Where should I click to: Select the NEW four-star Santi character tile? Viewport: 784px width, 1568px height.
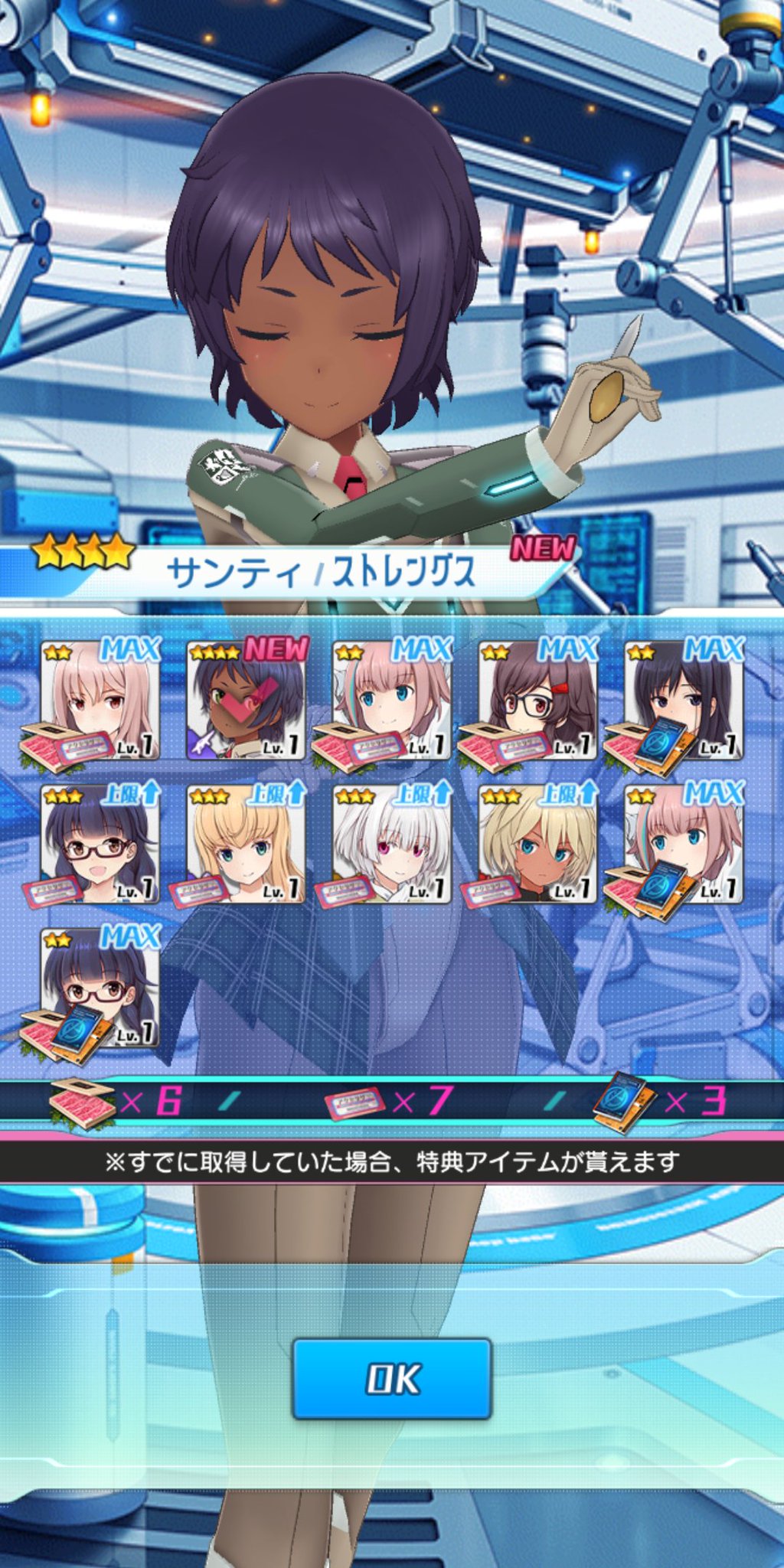click(246, 700)
